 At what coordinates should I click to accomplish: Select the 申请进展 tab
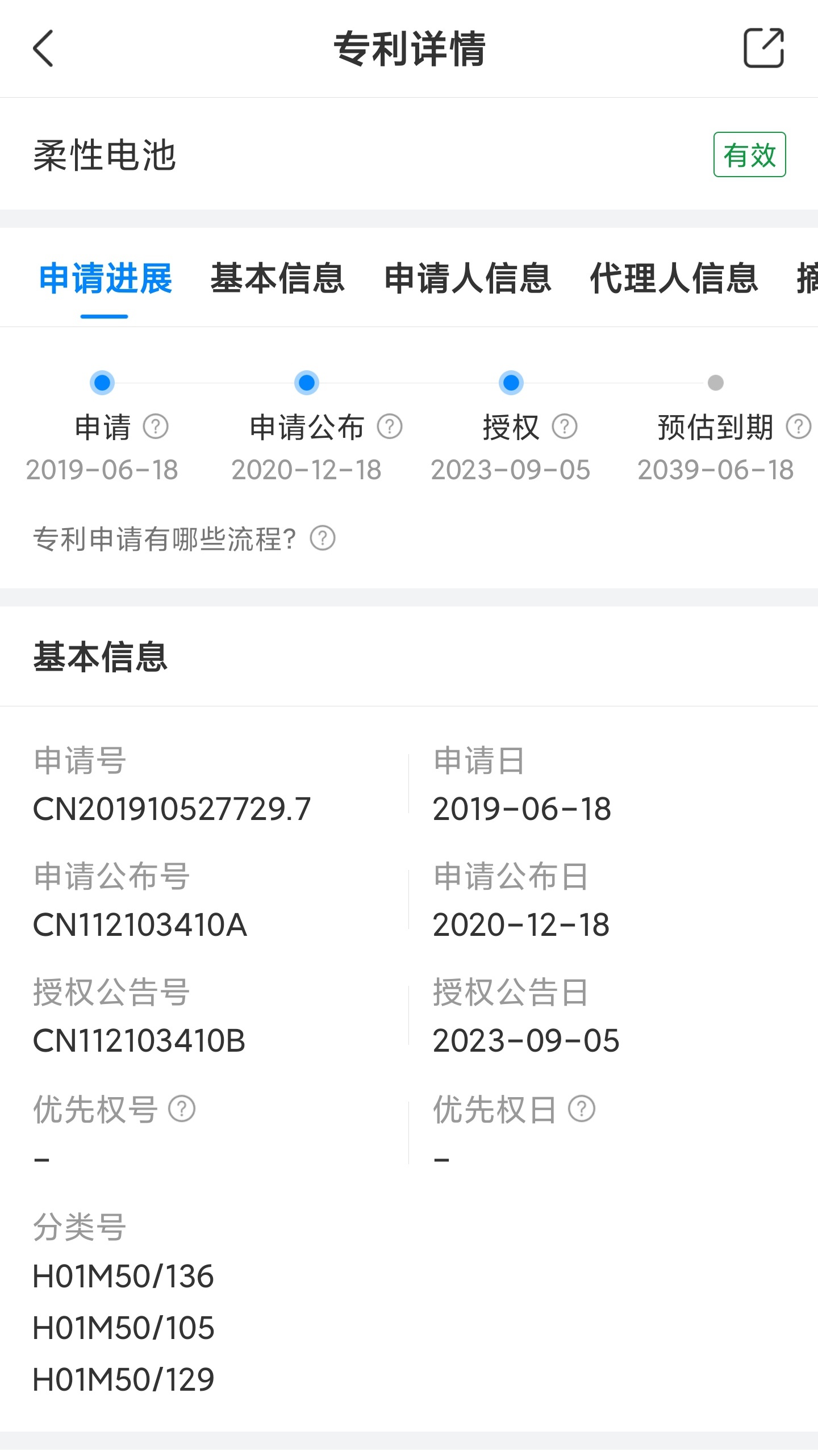[x=106, y=278]
